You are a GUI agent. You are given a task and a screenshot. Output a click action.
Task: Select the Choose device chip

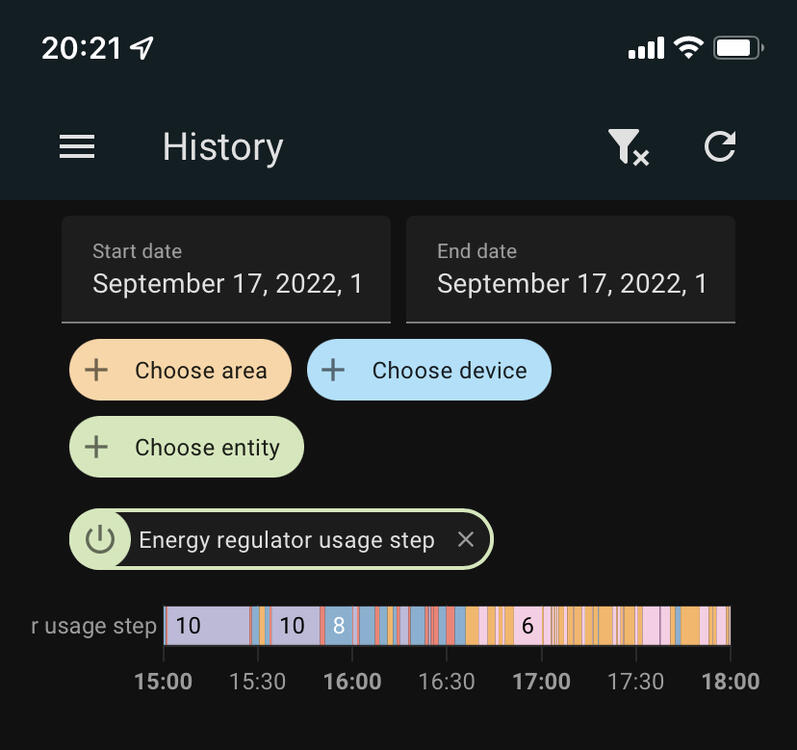pos(429,371)
